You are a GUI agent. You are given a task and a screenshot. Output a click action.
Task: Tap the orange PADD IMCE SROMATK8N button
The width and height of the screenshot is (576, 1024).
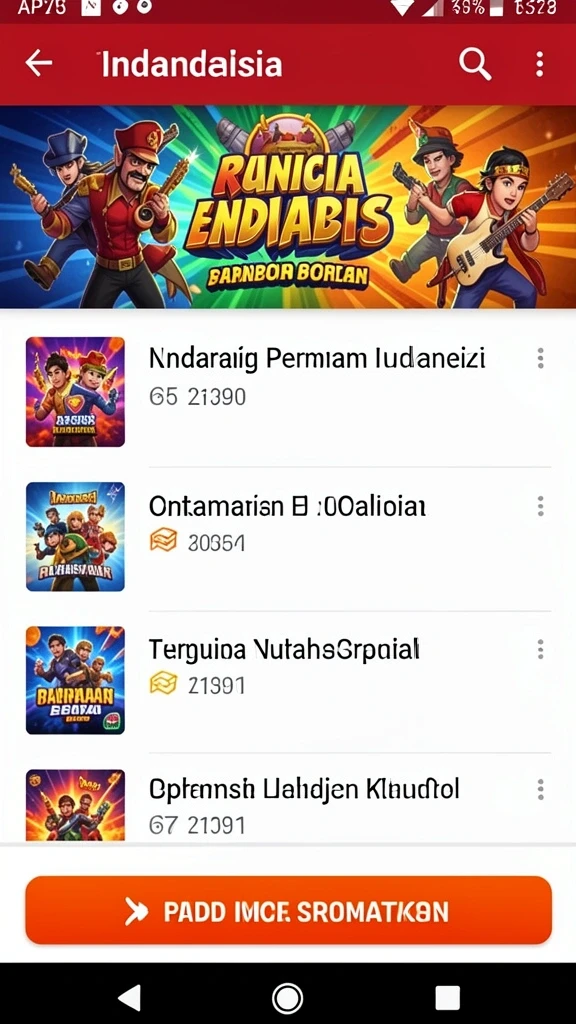(288, 910)
